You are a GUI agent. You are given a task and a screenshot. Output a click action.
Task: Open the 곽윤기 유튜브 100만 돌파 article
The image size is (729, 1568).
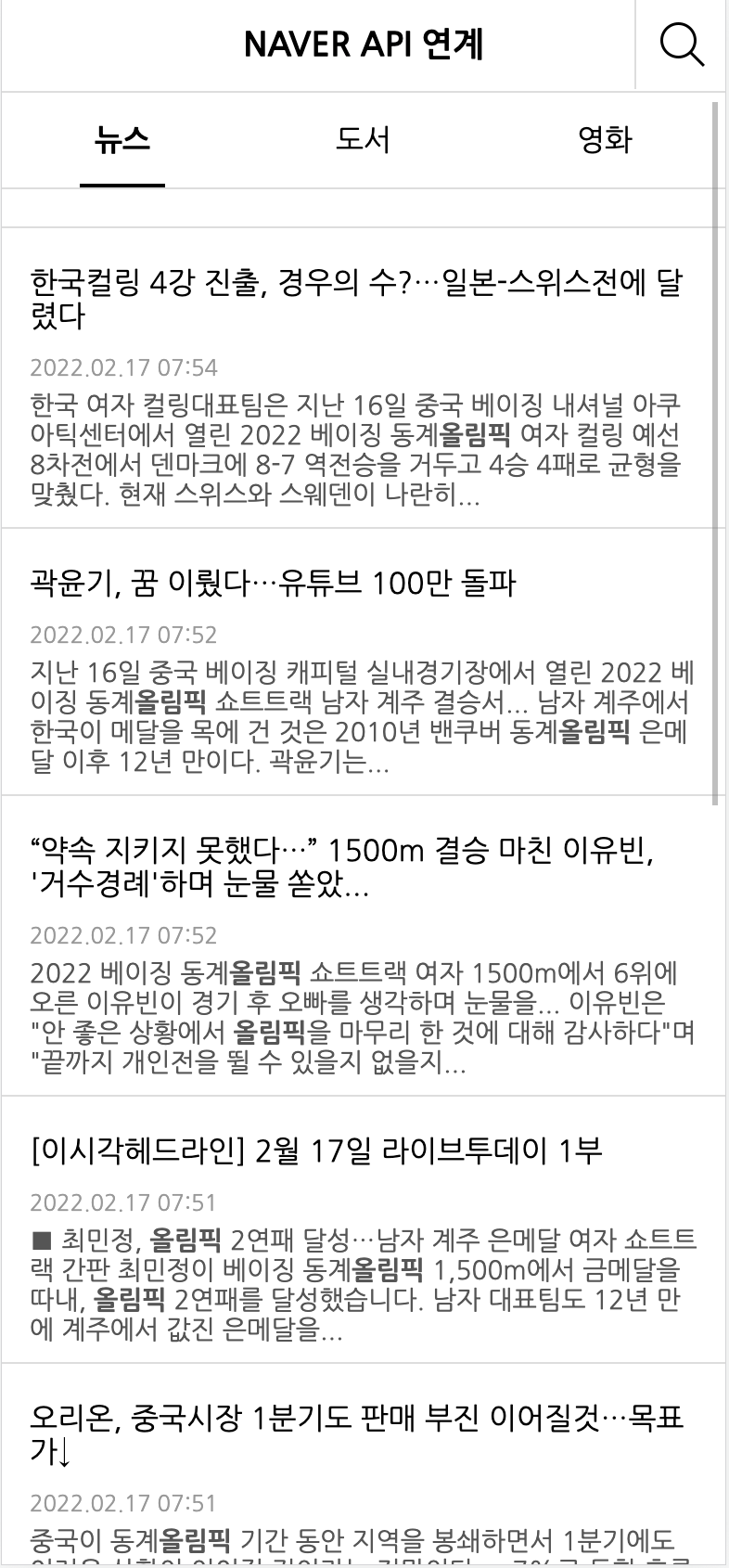[x=274, y=584]
